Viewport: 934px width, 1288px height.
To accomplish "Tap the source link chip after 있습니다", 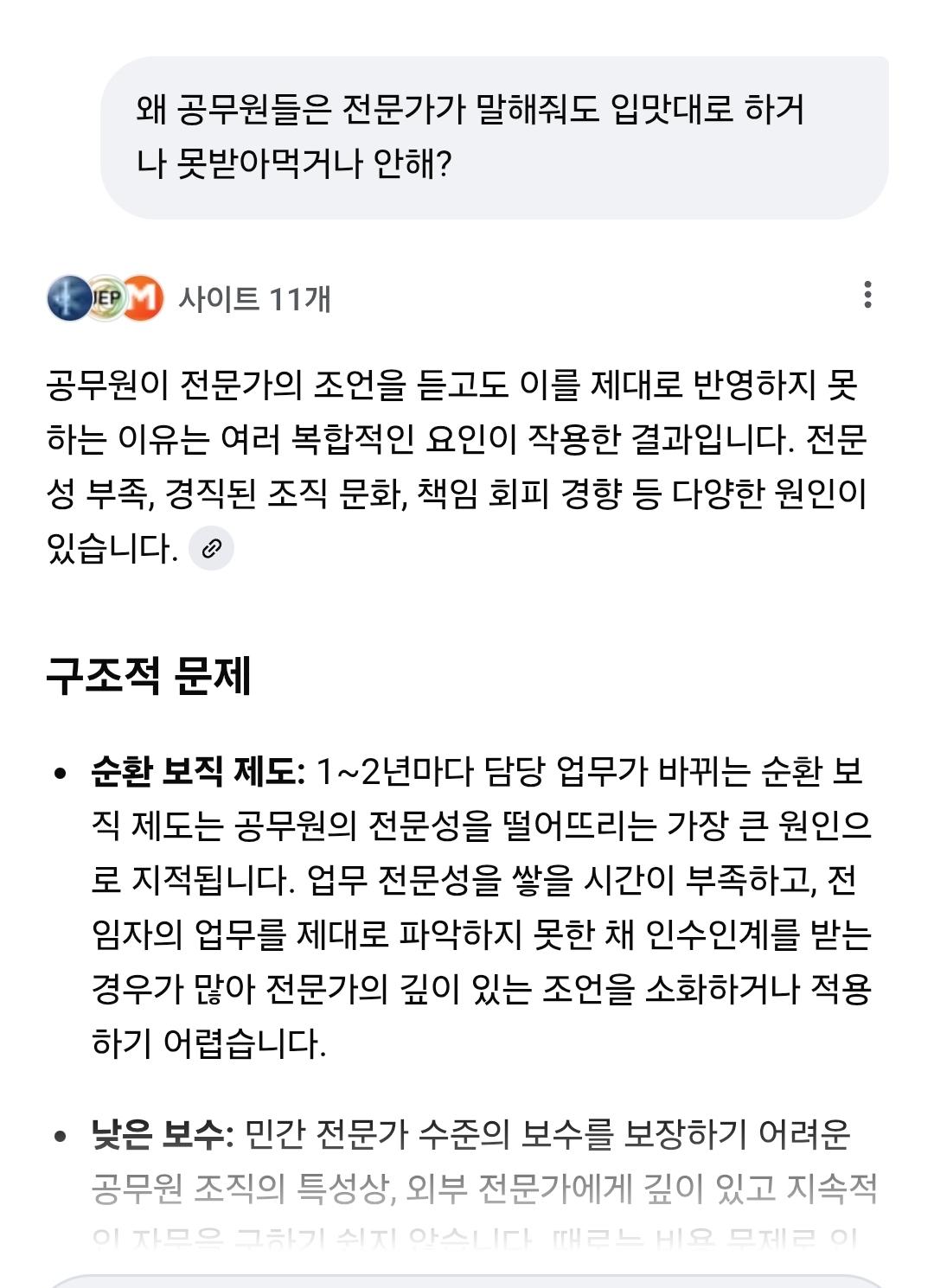I will pos(211,548).
